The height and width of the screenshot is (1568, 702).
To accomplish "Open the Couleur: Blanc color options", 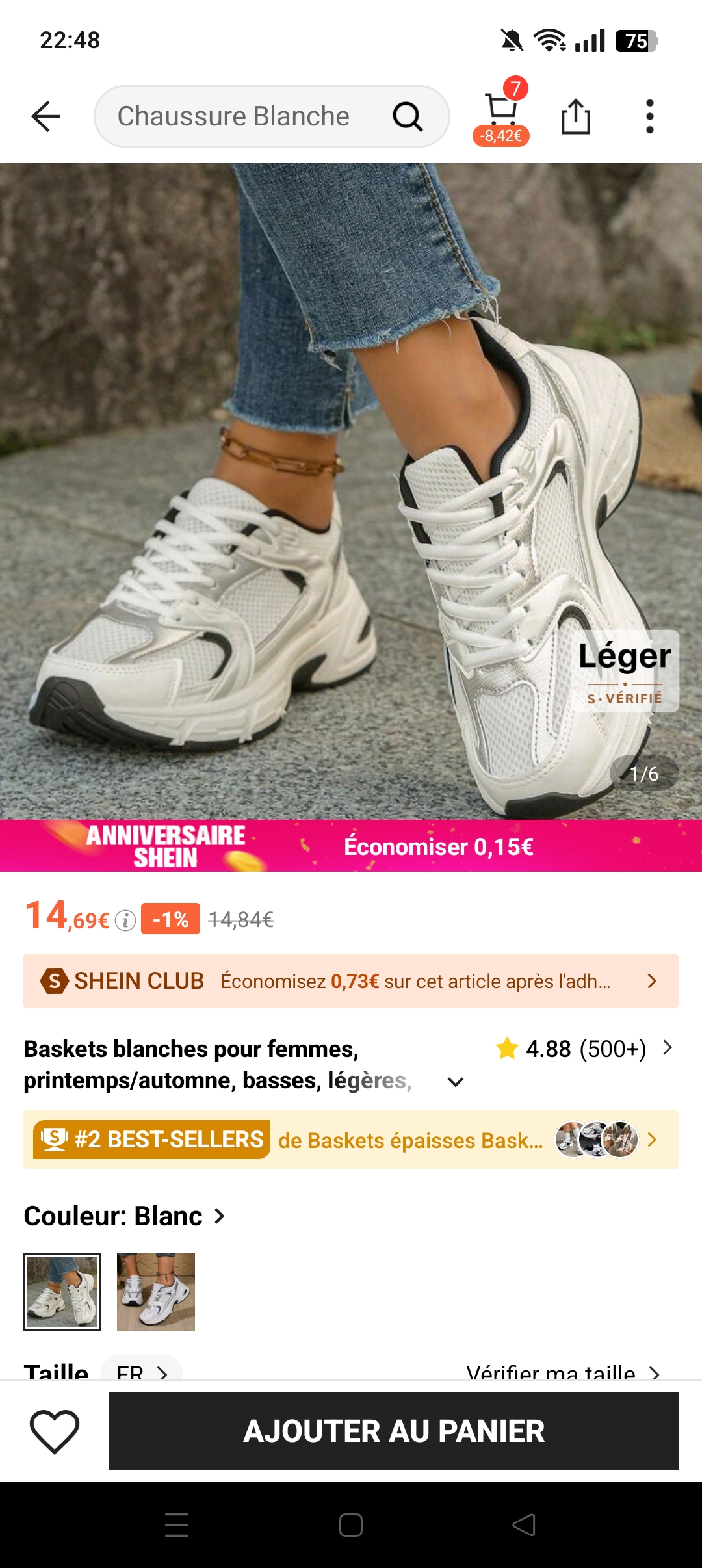I will point(125,1216).
